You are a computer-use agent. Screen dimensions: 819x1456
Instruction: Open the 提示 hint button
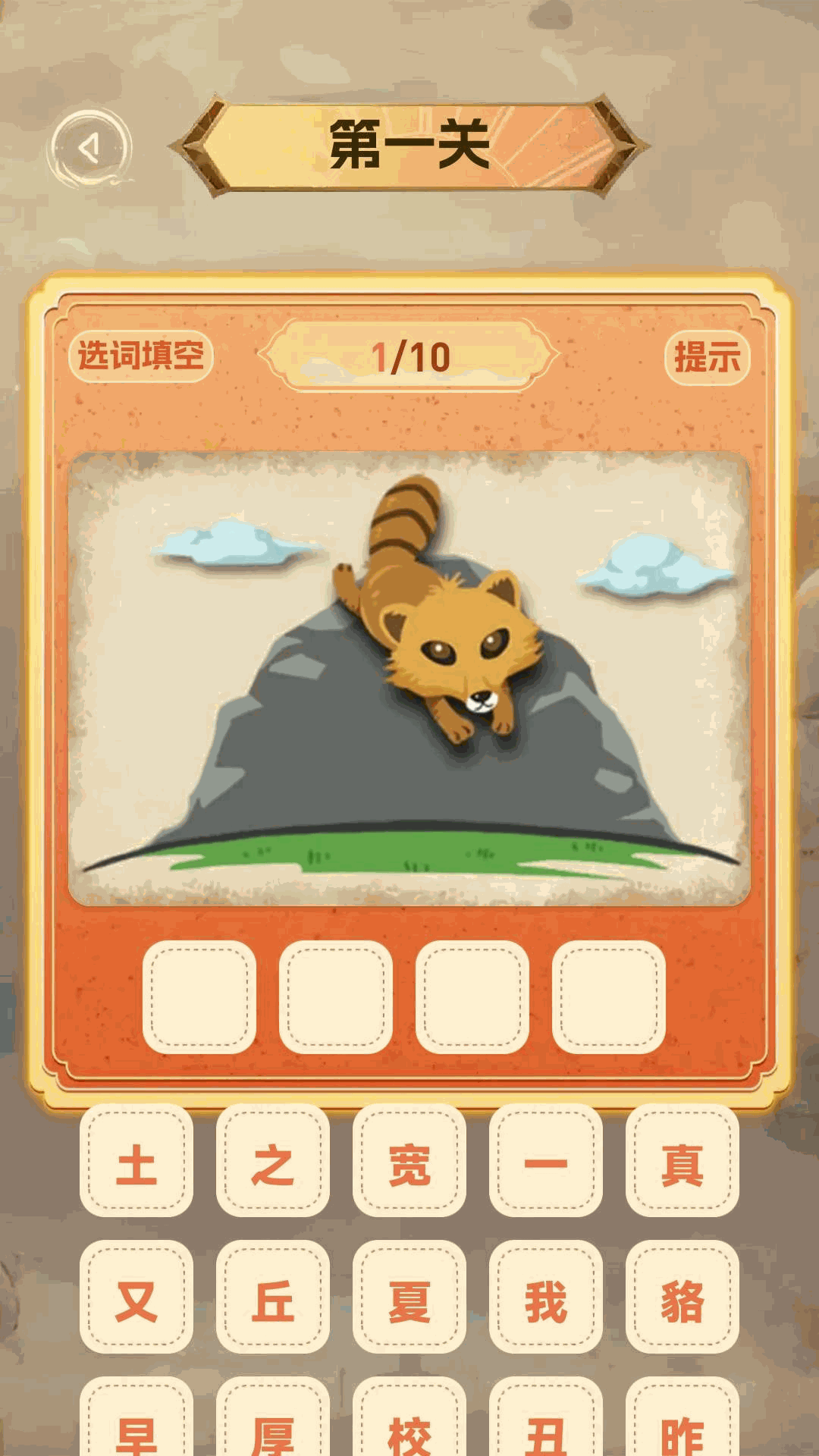[x=707, y=356]
